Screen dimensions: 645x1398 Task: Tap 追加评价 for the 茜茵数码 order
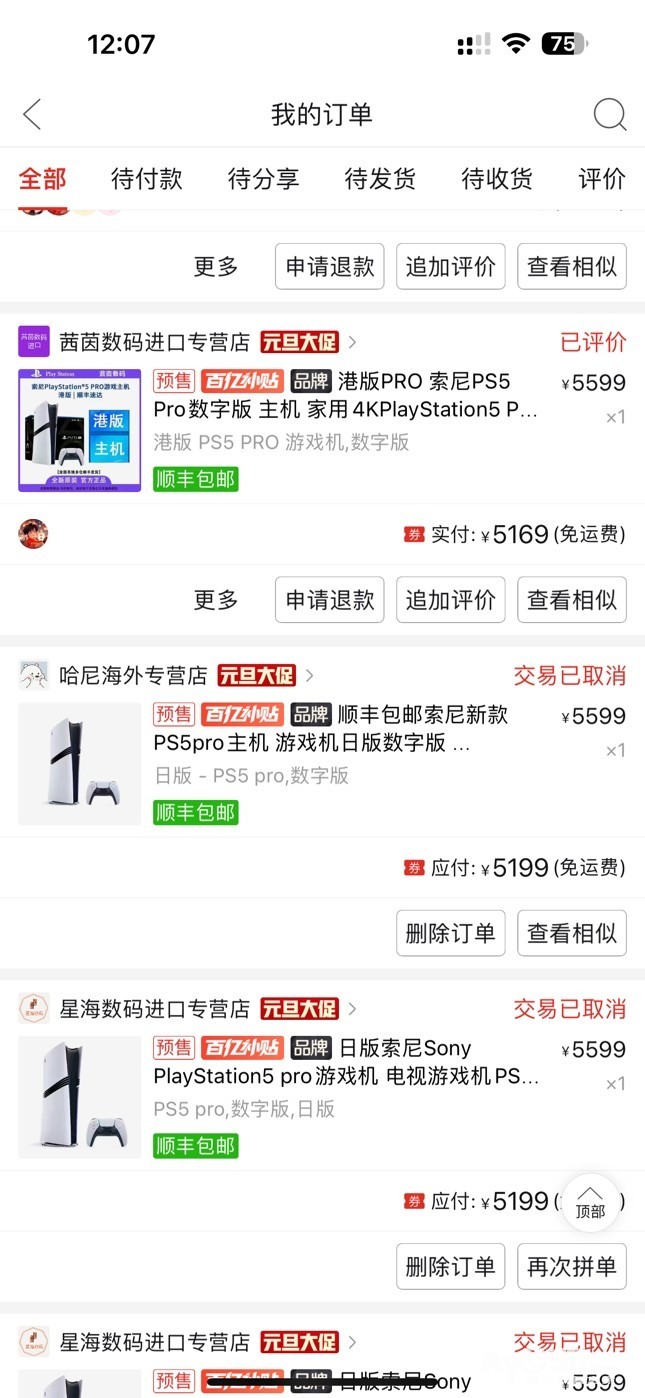(x=450, y=600)
